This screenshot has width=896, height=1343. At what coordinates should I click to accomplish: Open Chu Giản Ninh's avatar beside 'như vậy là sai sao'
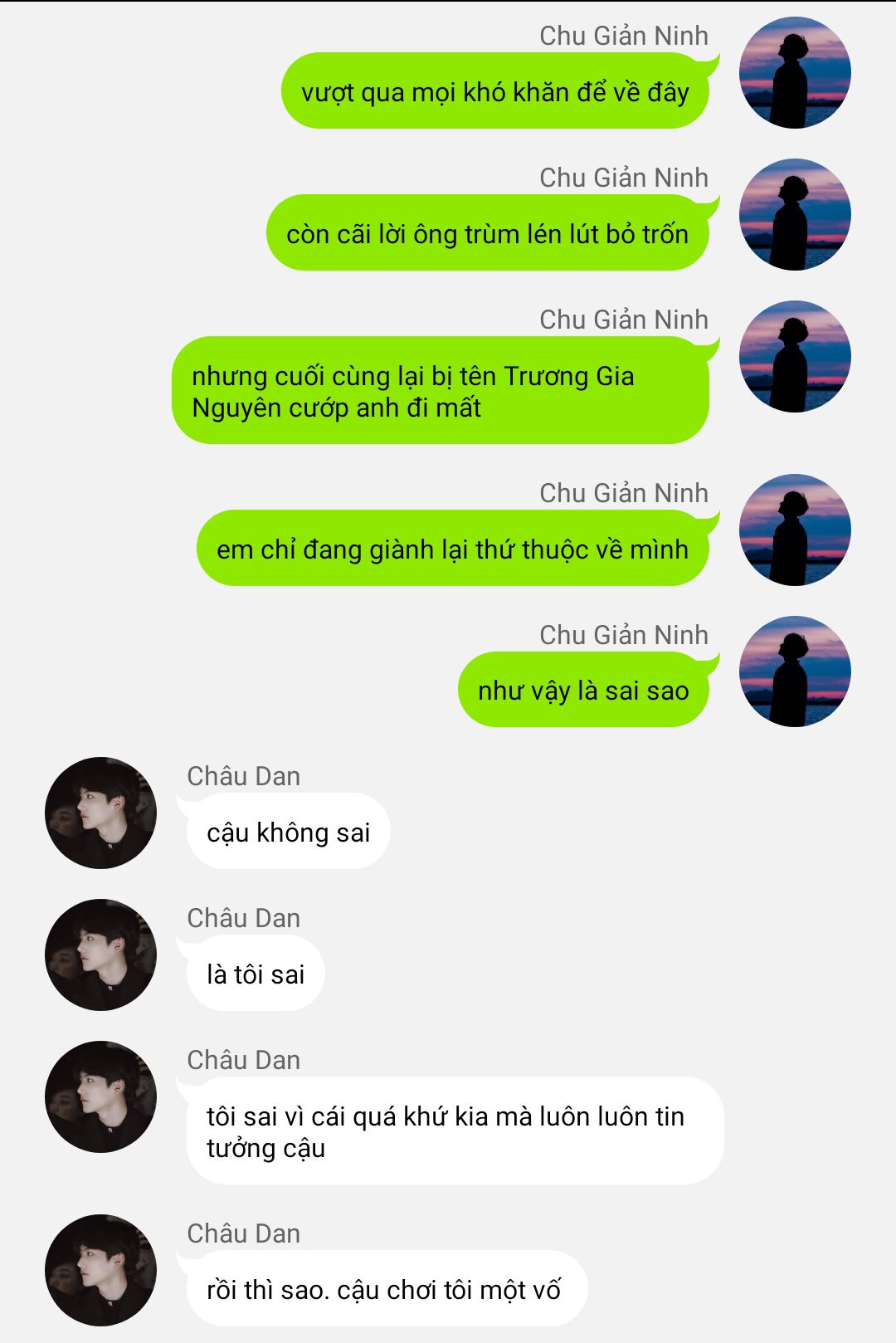(795, 671)
